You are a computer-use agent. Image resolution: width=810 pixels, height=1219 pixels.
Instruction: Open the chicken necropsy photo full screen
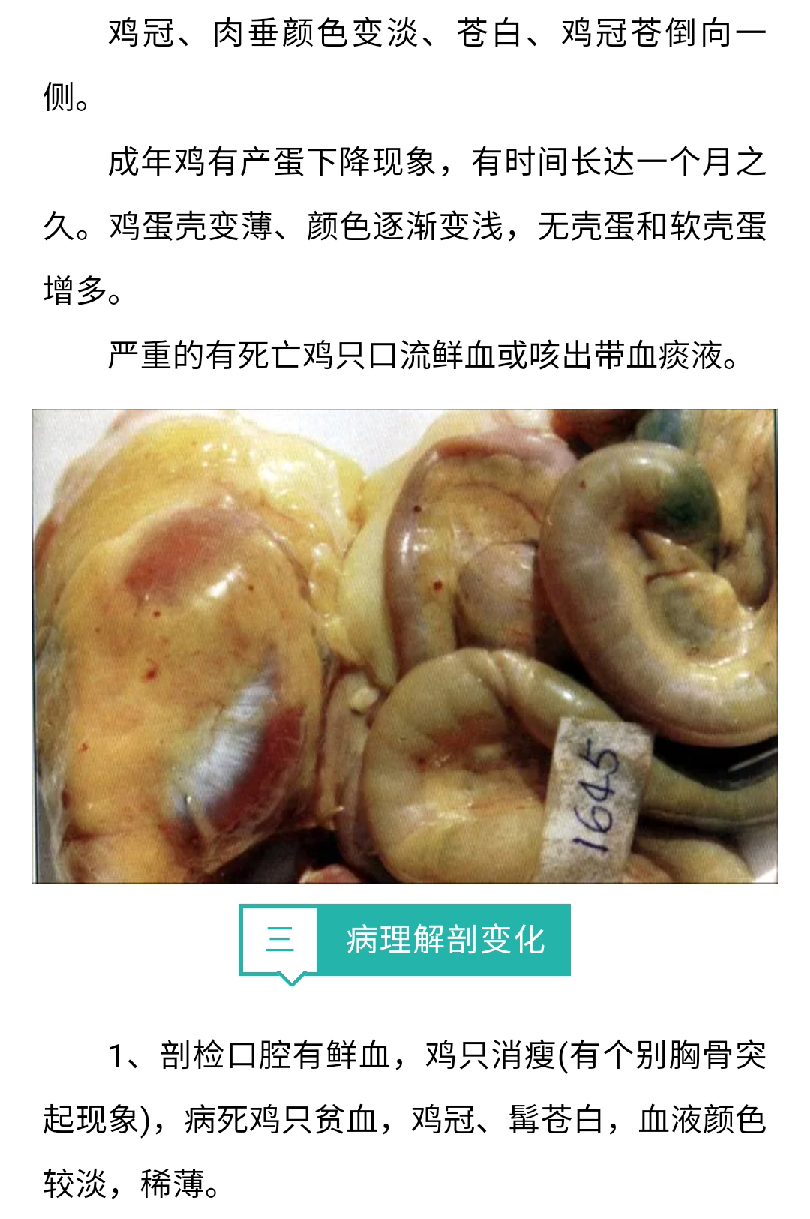[404, 646]
